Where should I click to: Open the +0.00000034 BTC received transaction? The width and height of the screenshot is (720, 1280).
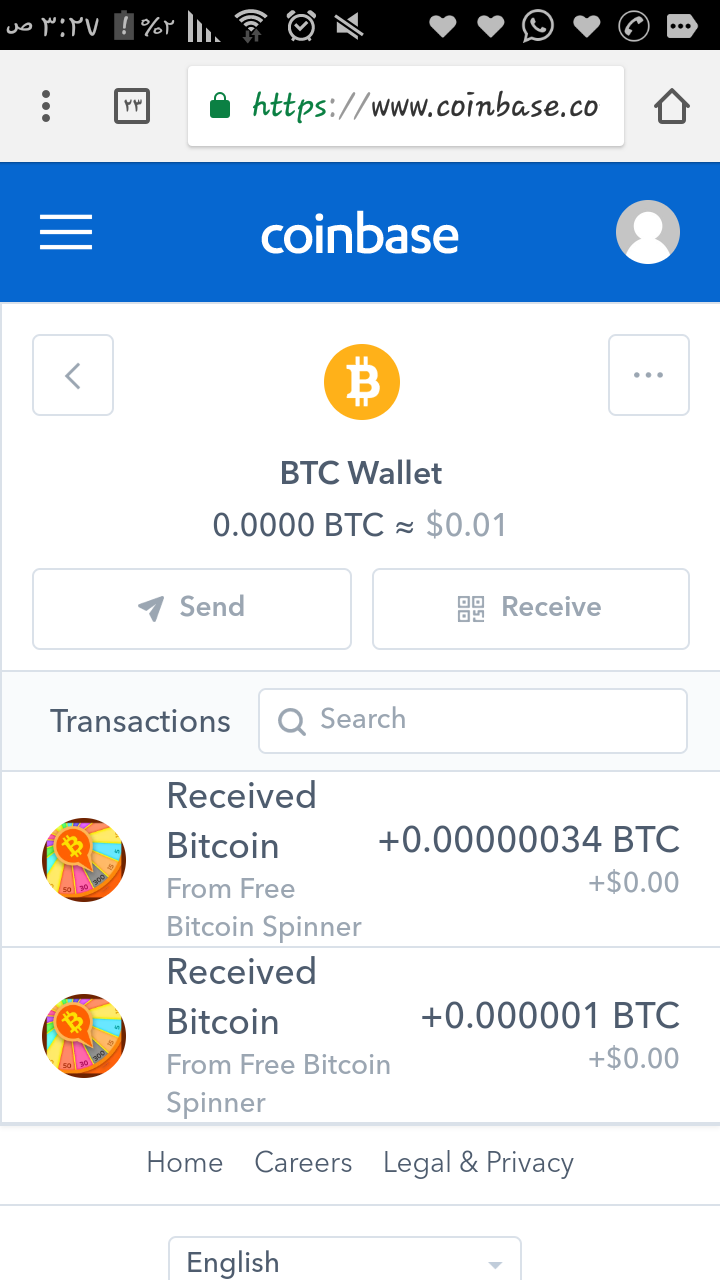coord(360,860)
